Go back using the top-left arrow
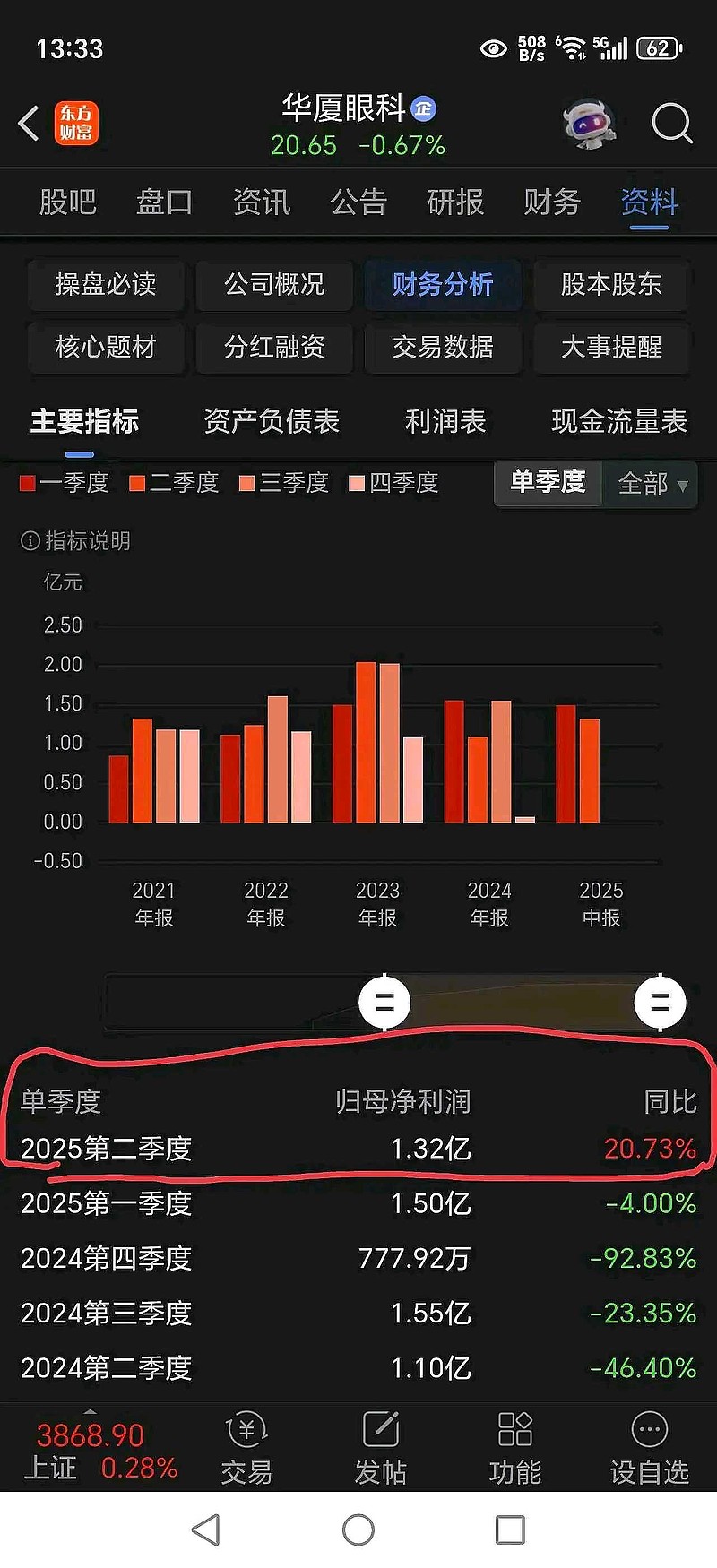Screen dimensions: 717x1568 pos(29,124)
